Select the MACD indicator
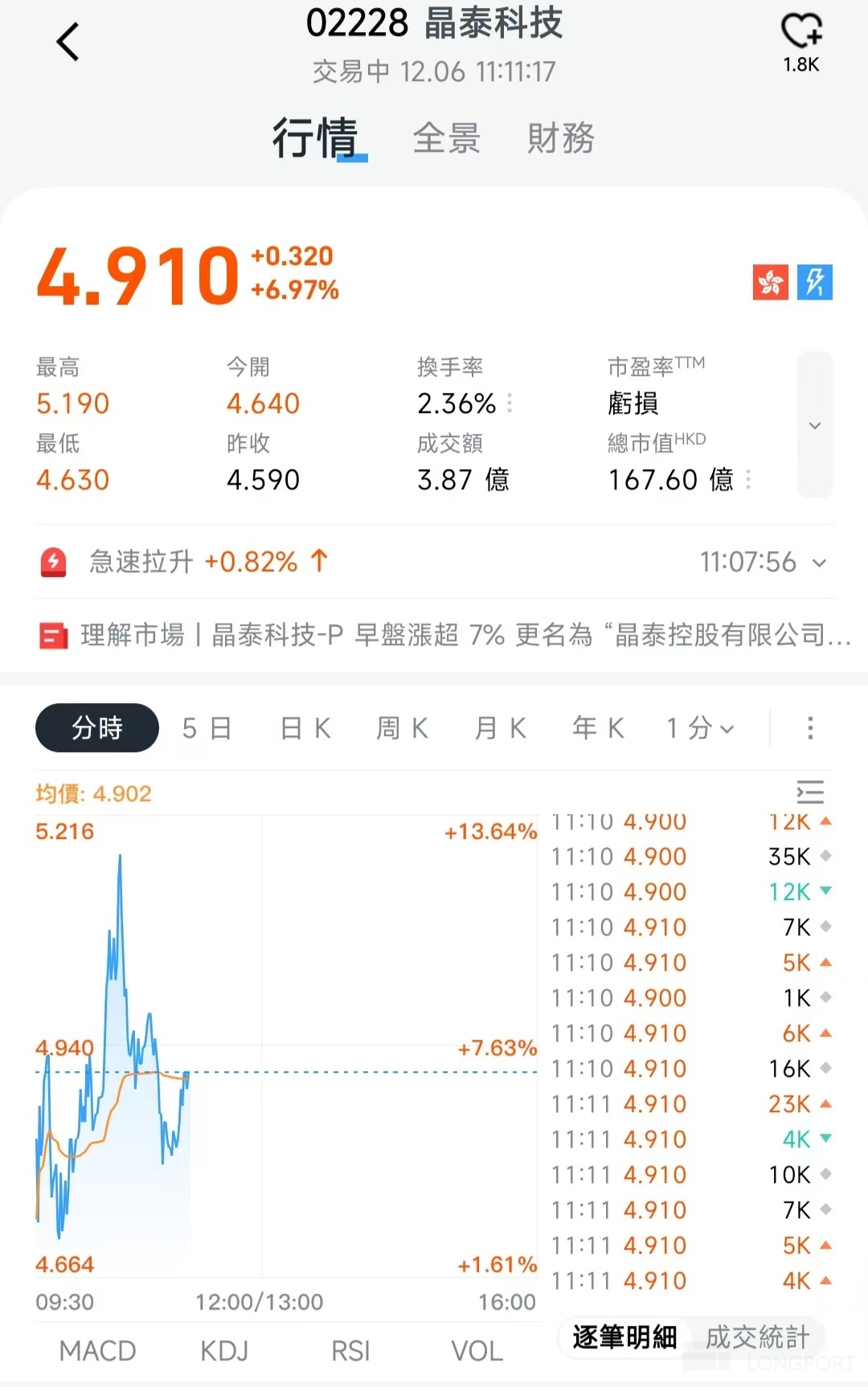This screenshot has height=1387, width=868. pyautogui.click(x=98, y=1351)
